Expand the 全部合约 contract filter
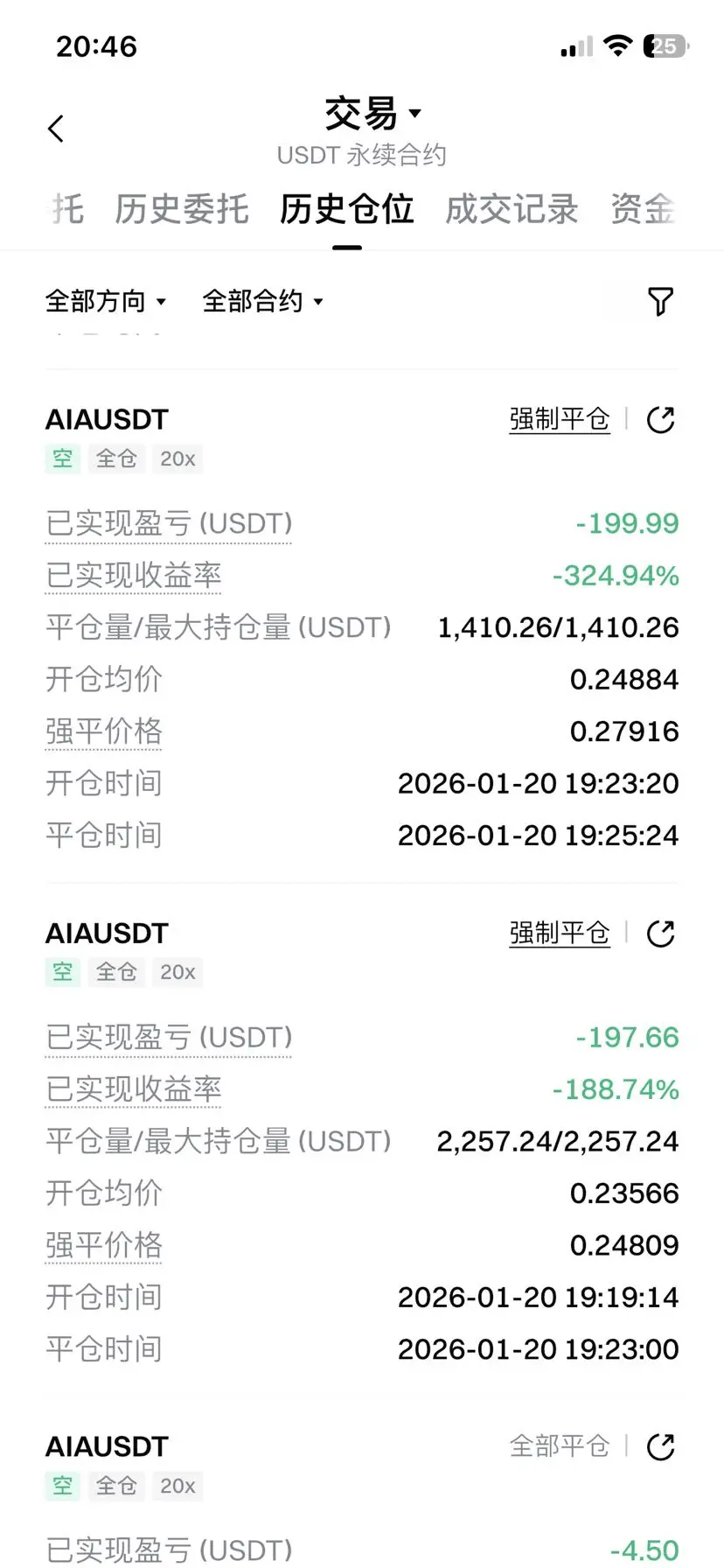The image size is (724, 1568). click(262, 302)
